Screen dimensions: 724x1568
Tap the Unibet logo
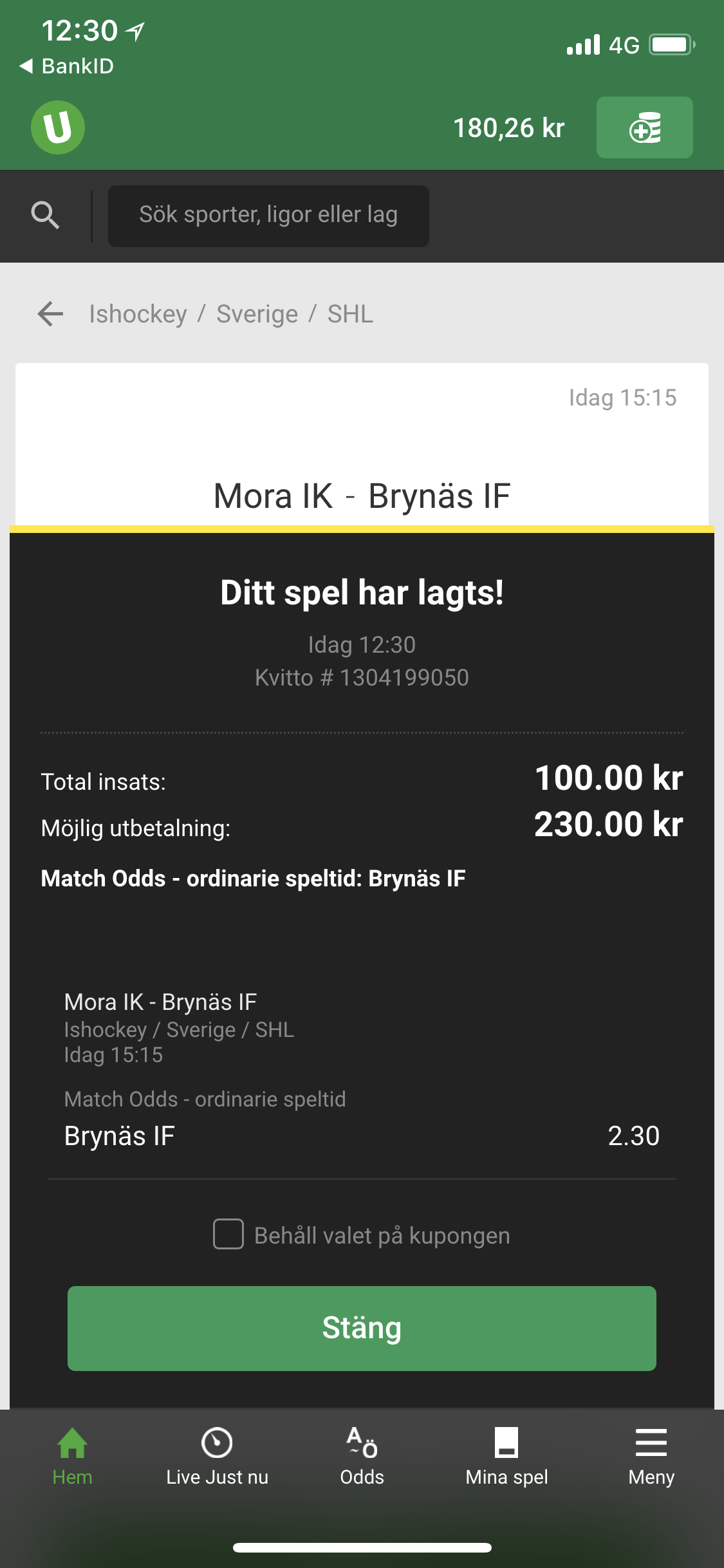[x=58, y=127]
